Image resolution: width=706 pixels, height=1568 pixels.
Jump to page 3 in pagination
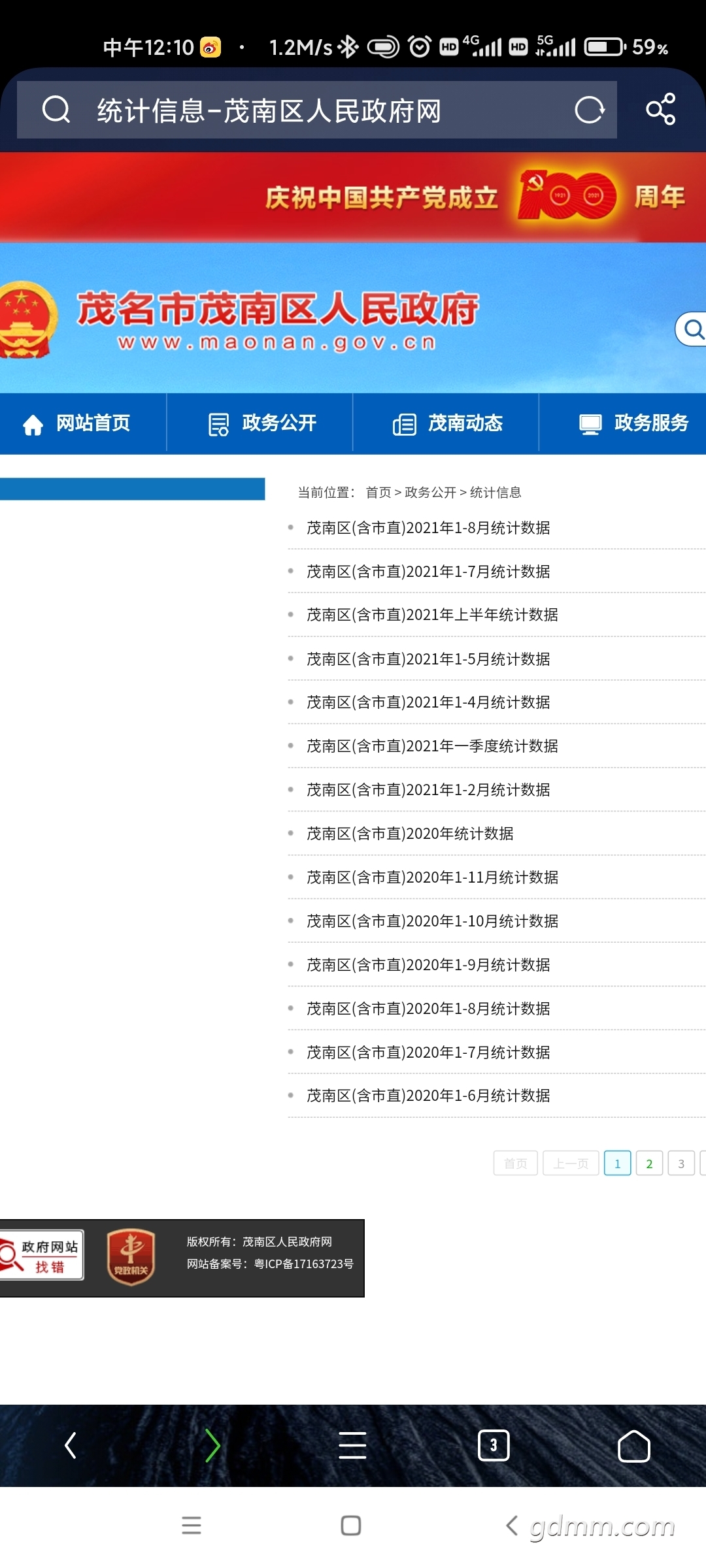(x=681, y=1163)
